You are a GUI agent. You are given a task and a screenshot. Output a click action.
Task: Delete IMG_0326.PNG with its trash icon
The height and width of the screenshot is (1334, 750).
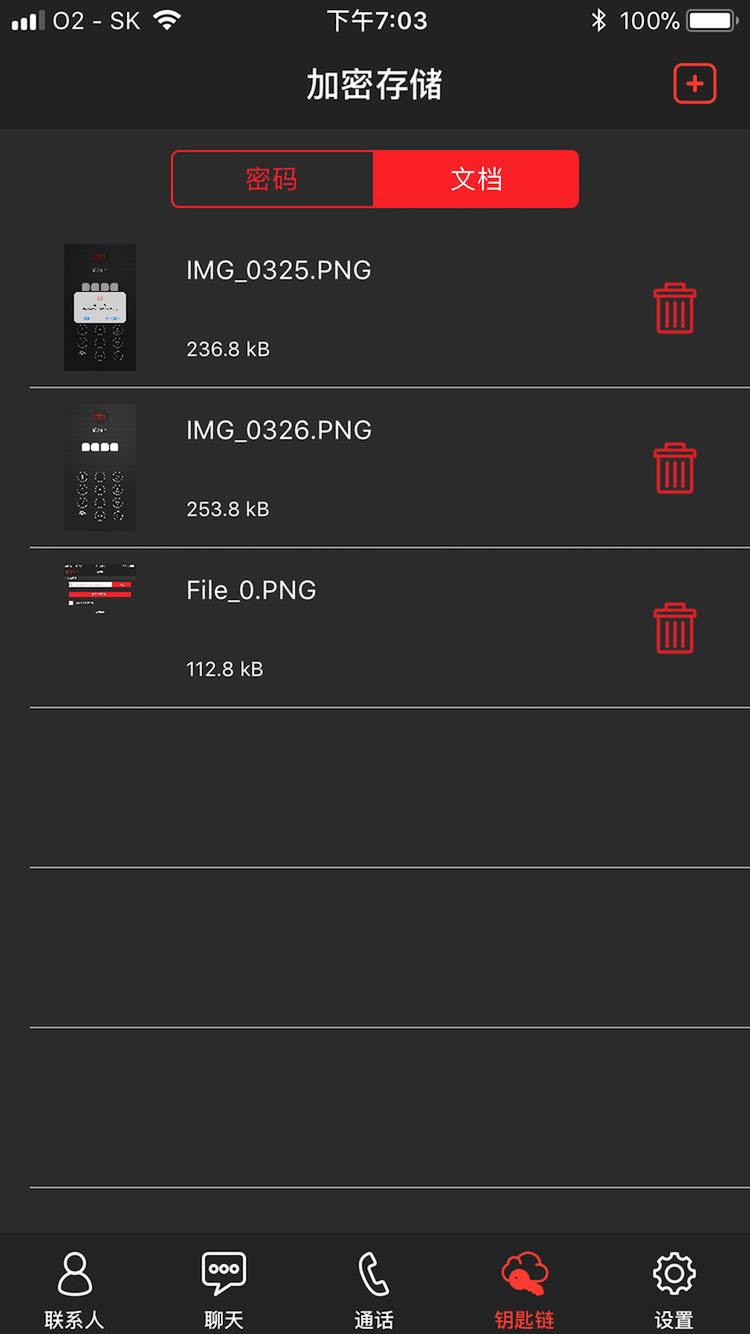coord(675,468)
